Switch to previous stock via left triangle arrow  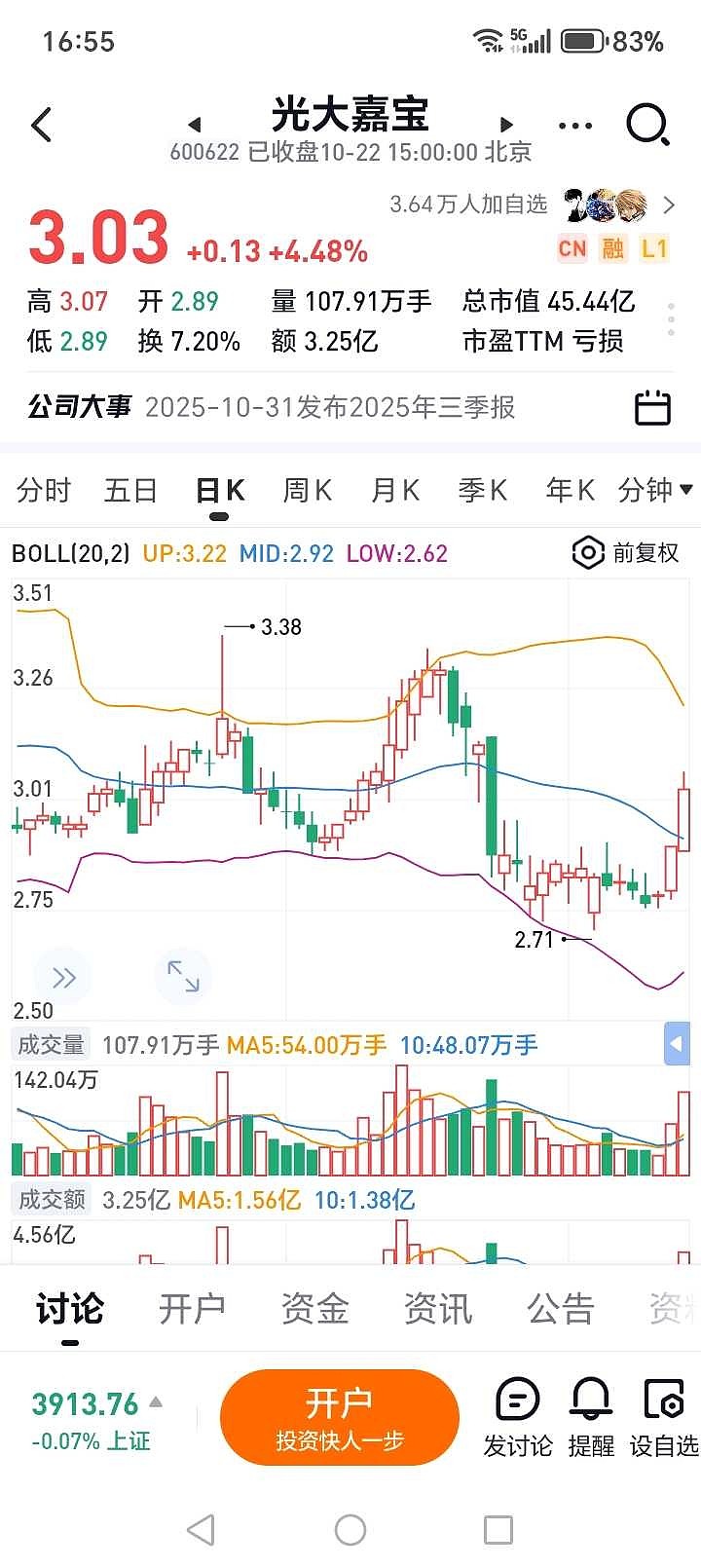(x=194, y=125)
